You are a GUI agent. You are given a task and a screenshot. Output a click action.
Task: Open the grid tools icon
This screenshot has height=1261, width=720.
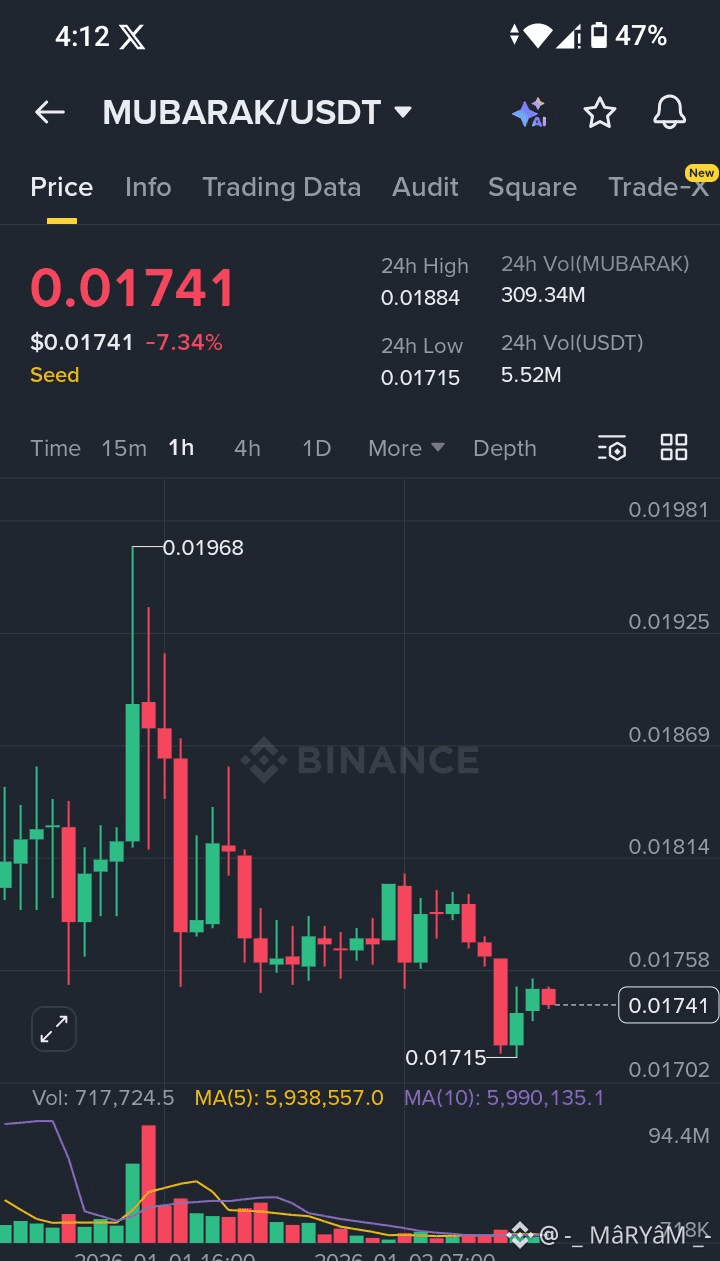[674, 448]
